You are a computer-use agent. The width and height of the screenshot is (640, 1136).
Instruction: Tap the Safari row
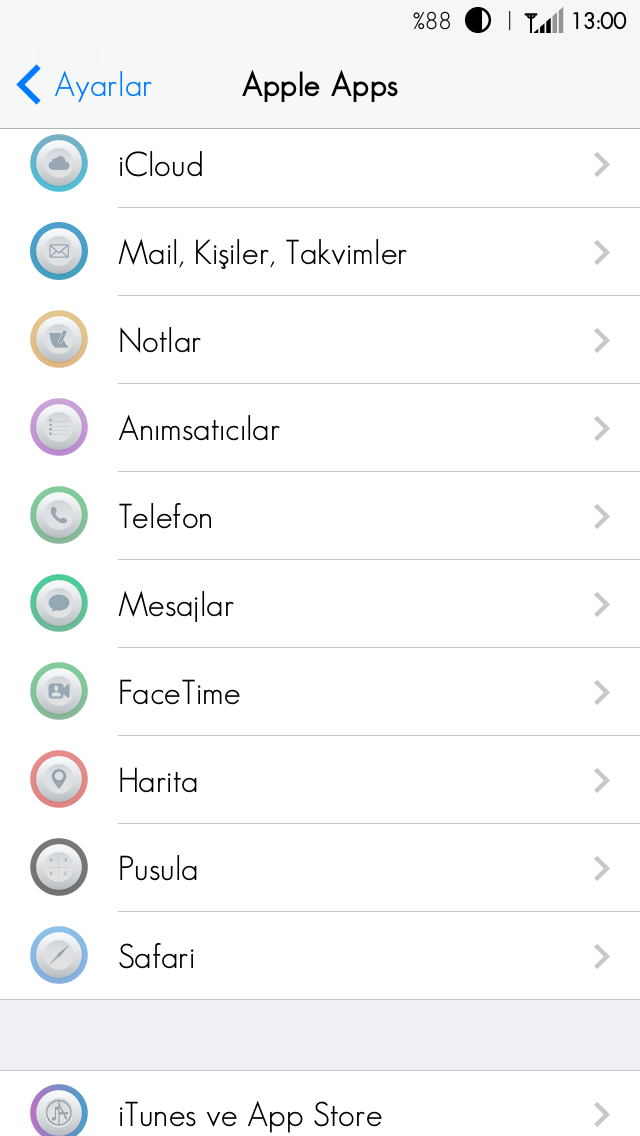[x=320, y=956]
